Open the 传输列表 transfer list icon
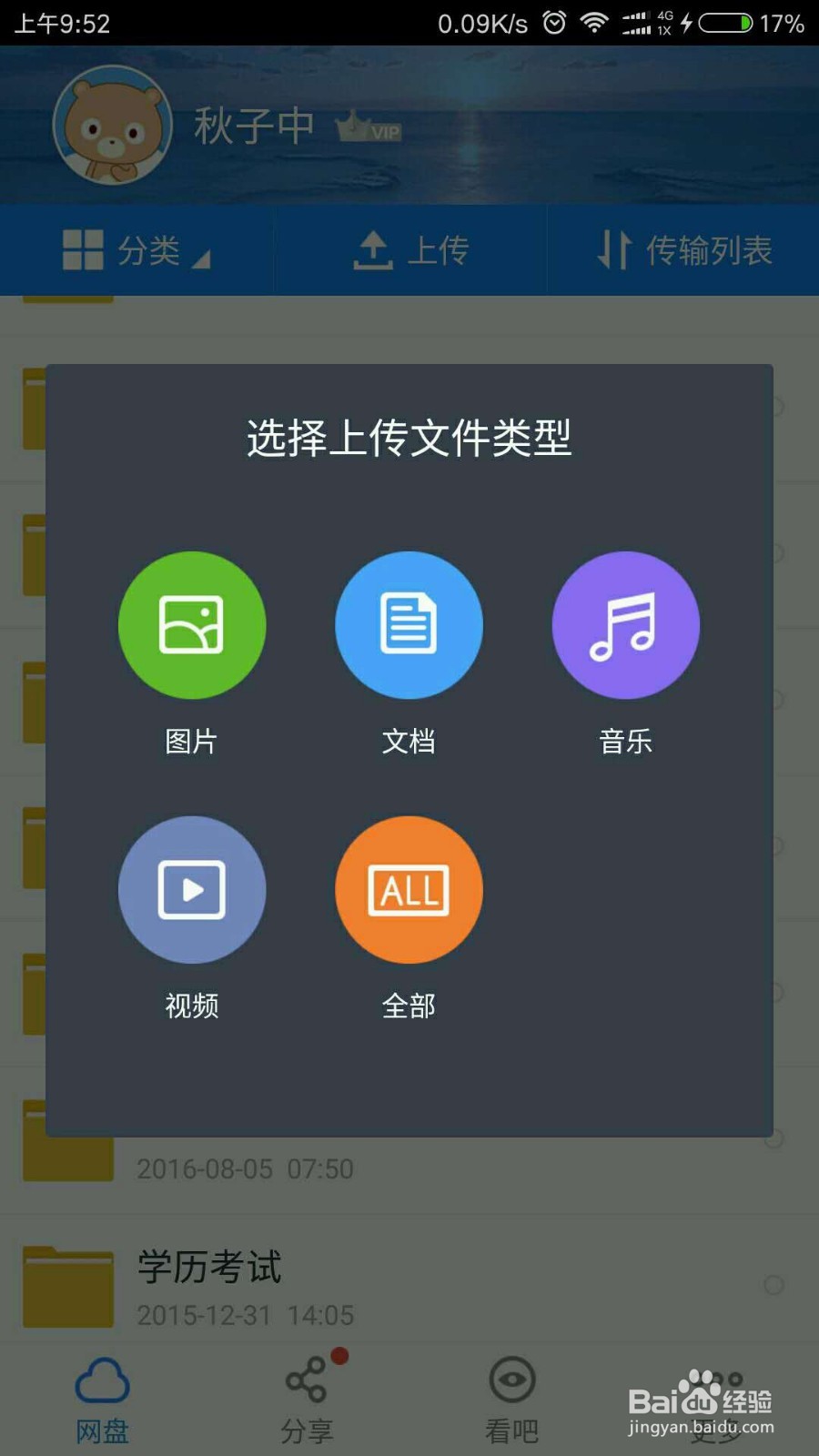The image size is (819, 1456). pos(615,250)
